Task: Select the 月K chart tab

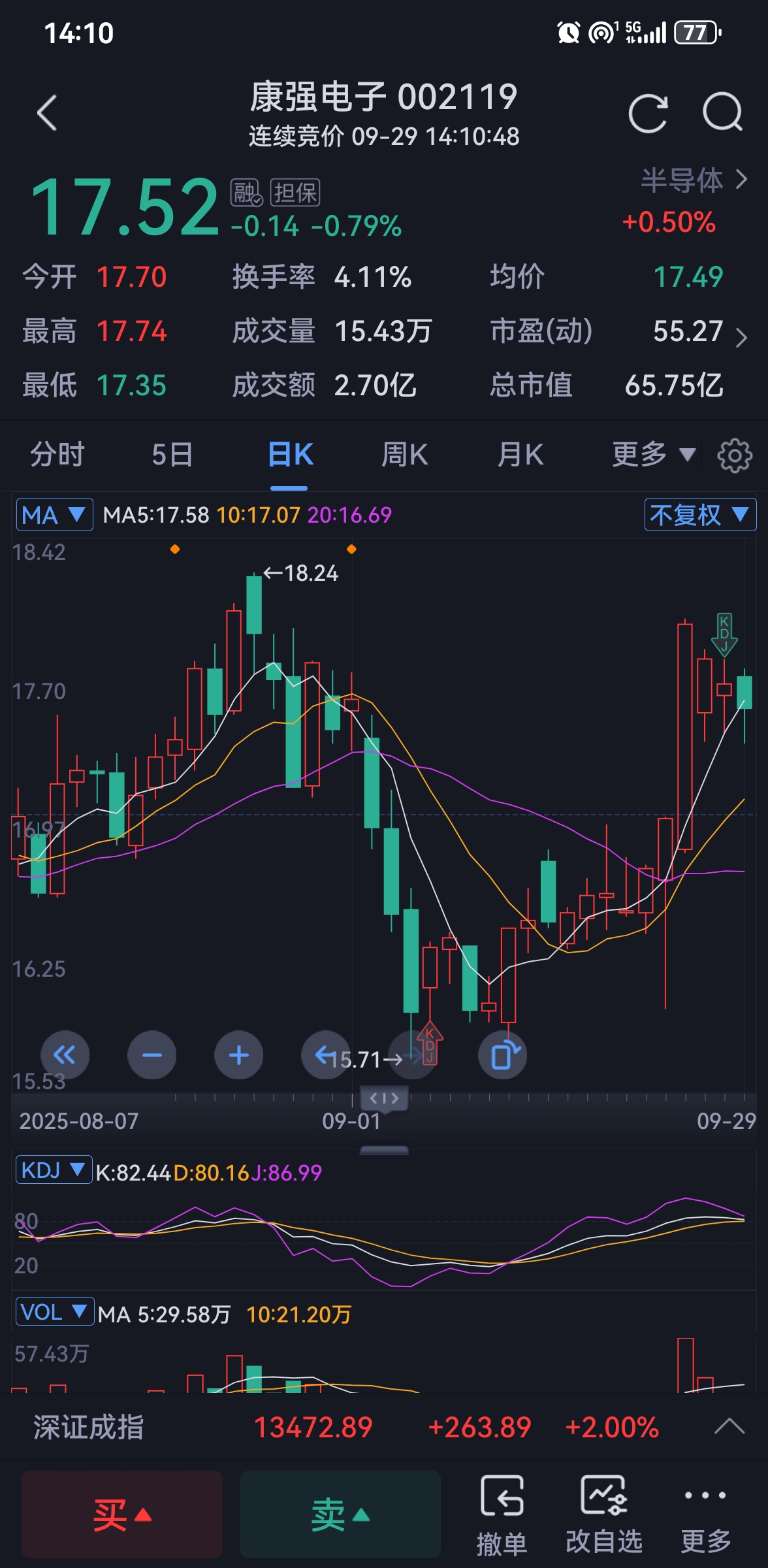Action: 520,455
